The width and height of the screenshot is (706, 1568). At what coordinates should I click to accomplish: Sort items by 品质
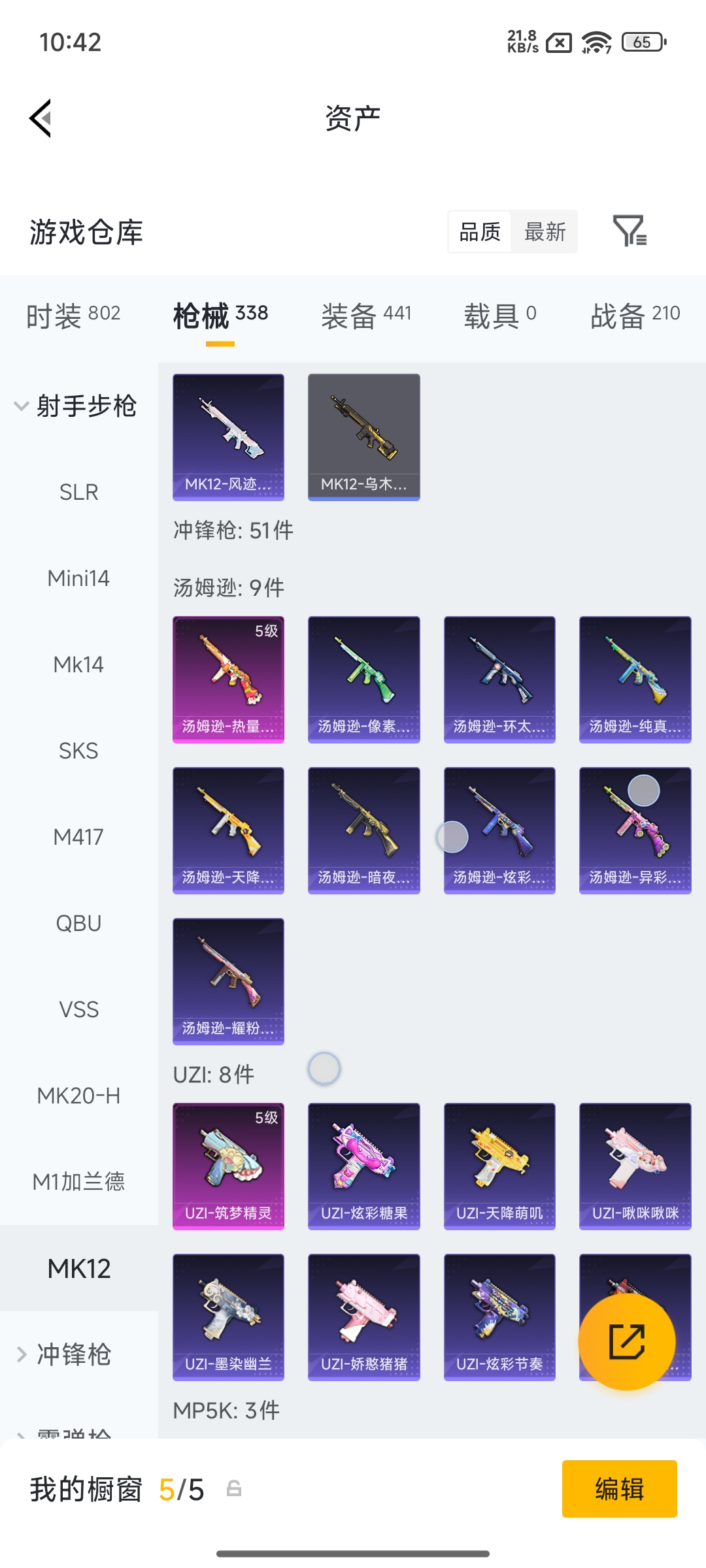point(480,231)
